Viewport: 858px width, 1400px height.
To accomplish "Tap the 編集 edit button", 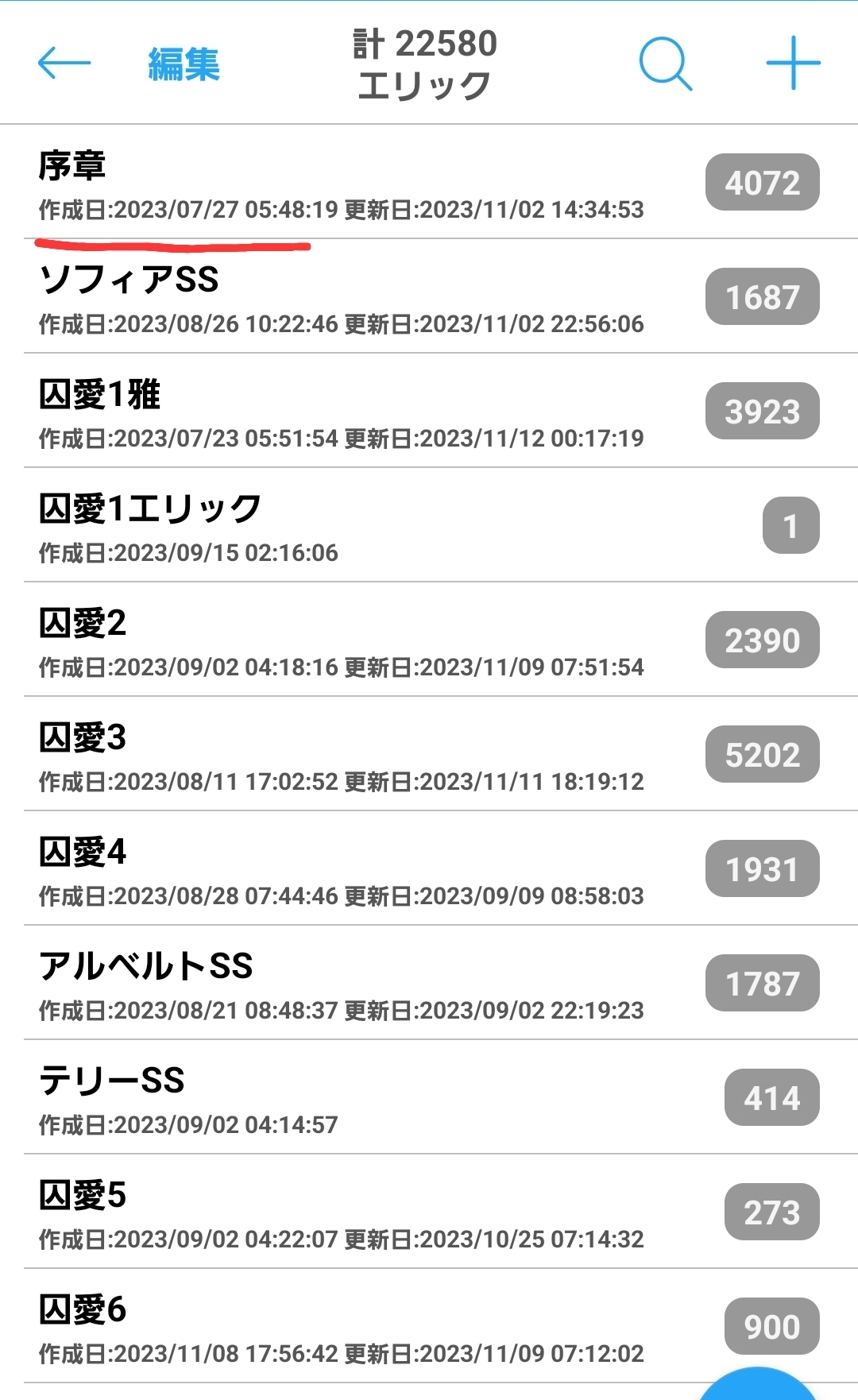I will pos(184,64).
